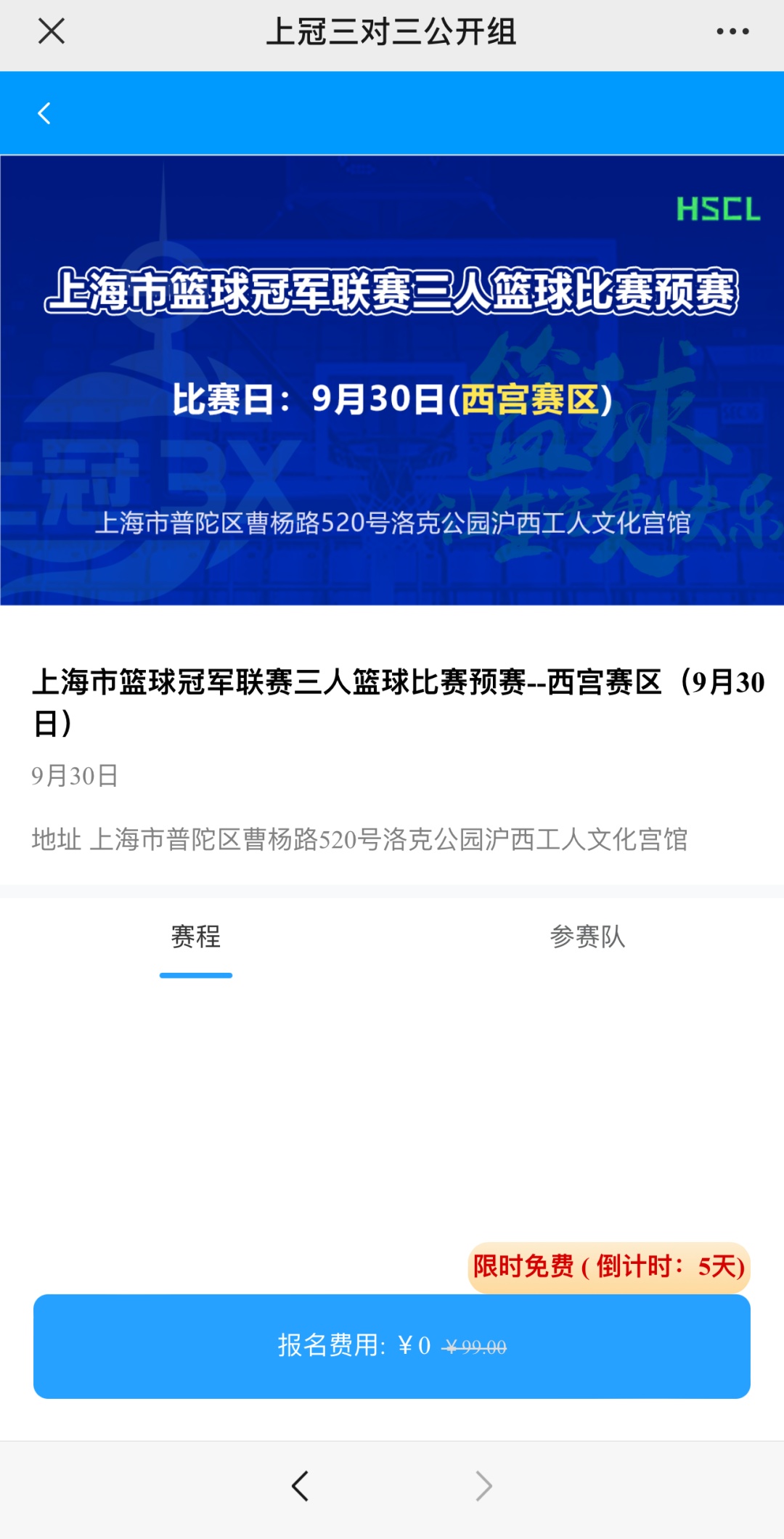Switch to the 赛程 tab

tap(196, 936)
